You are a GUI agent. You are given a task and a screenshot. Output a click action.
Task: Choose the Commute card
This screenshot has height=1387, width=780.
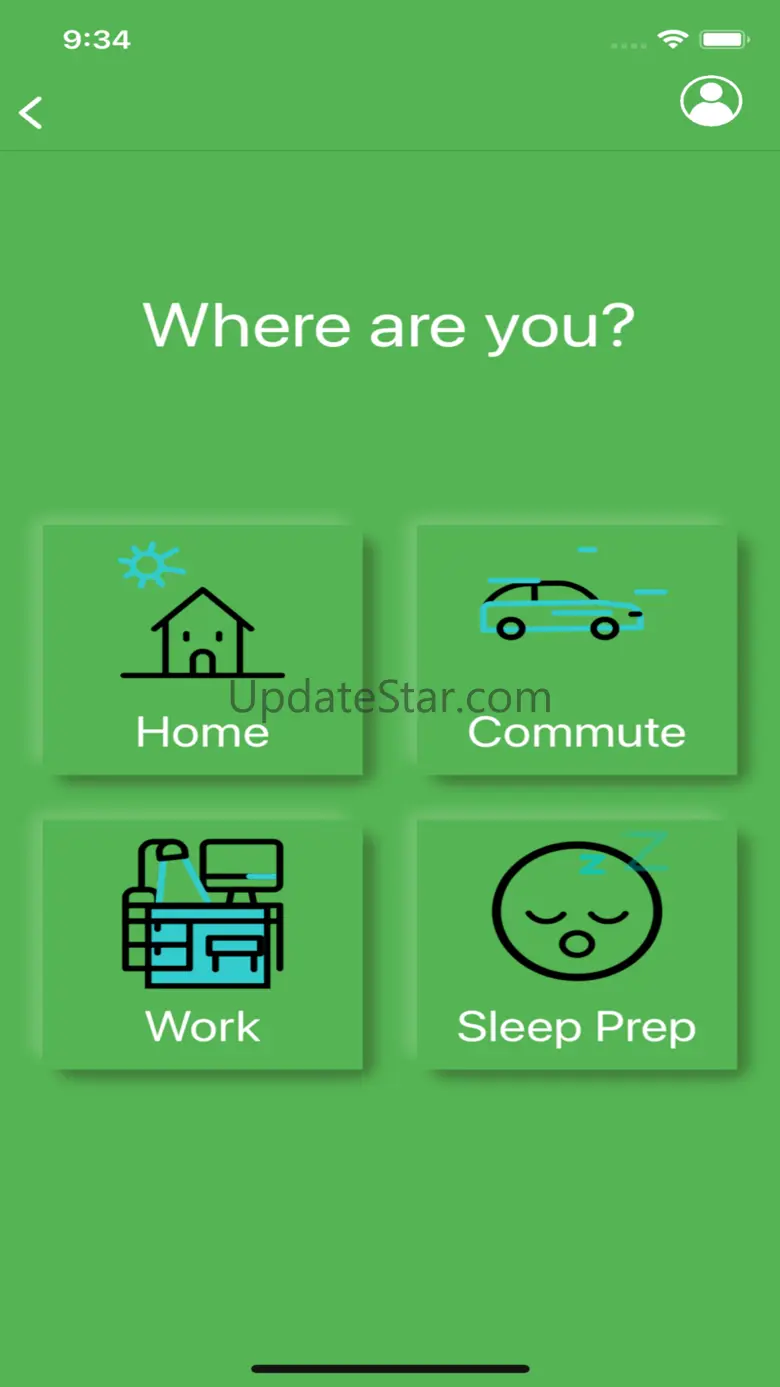(577, 650)
